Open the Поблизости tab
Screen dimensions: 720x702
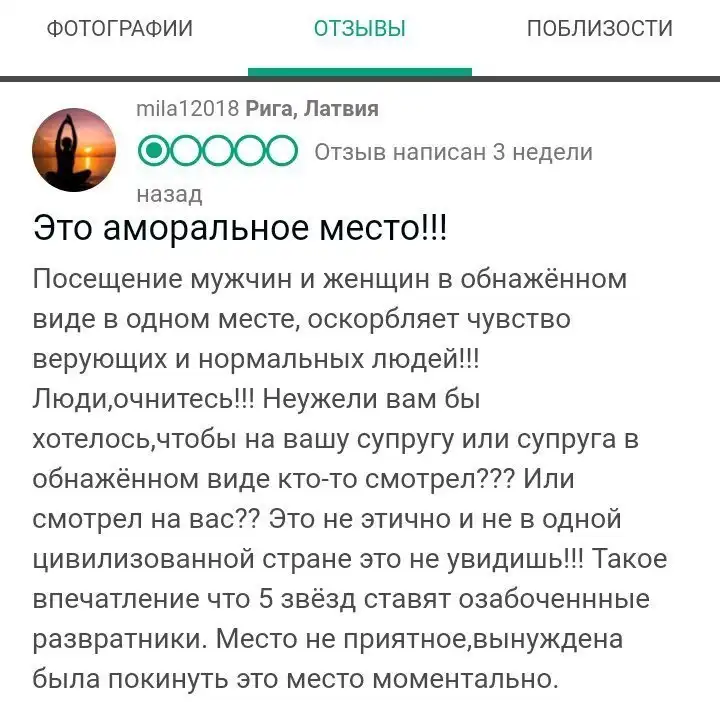(x=599, y=29)
